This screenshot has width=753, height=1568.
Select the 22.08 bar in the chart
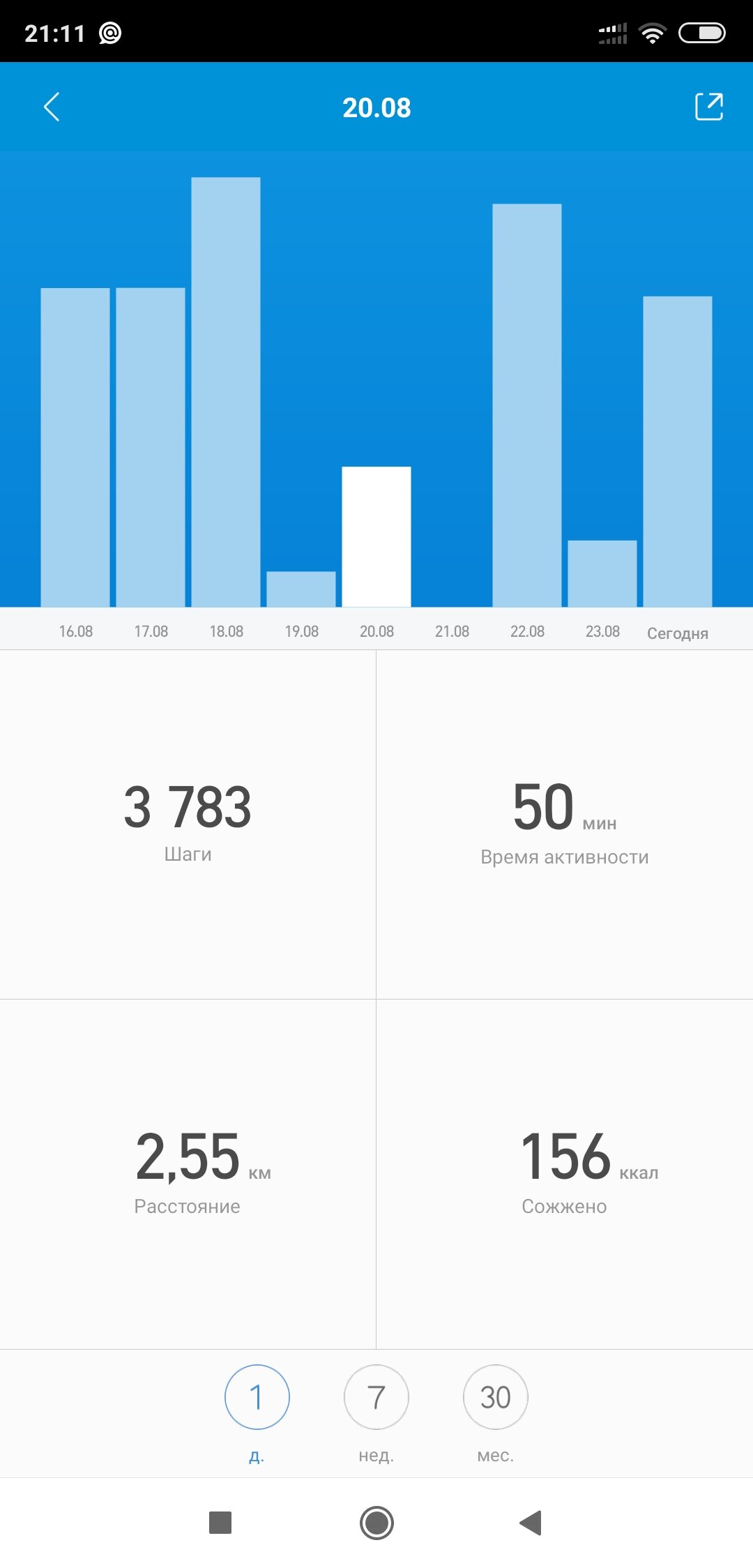527,405
